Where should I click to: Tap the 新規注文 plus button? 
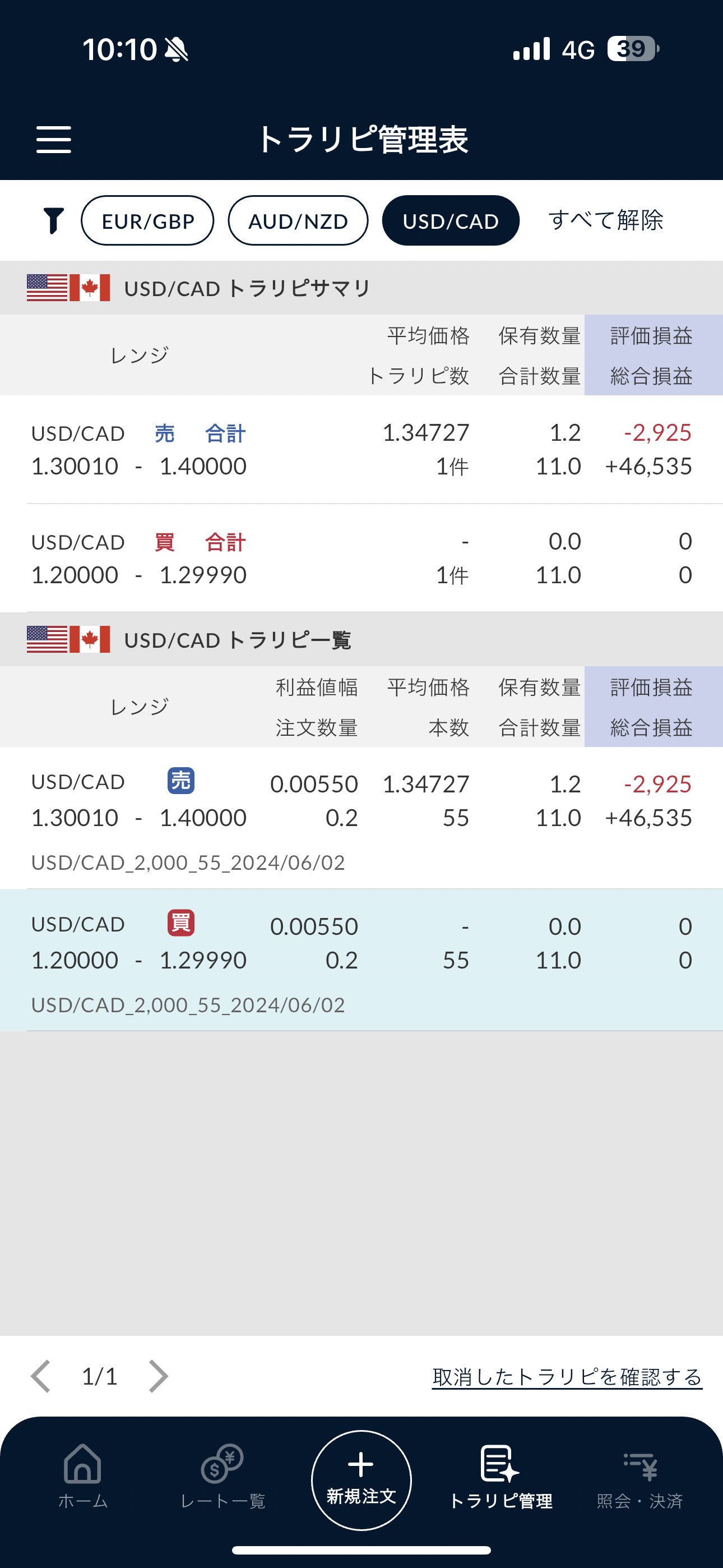tap(361, 1480)
